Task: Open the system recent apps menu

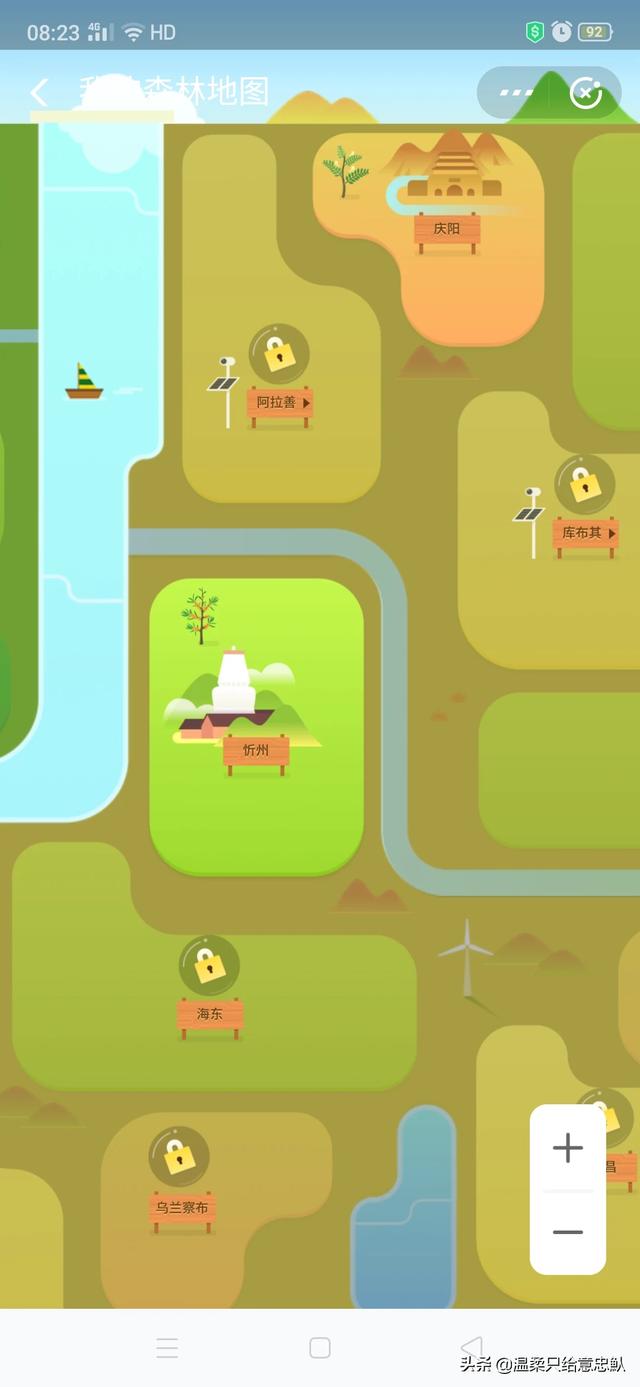Action: tap(167, 1348)
